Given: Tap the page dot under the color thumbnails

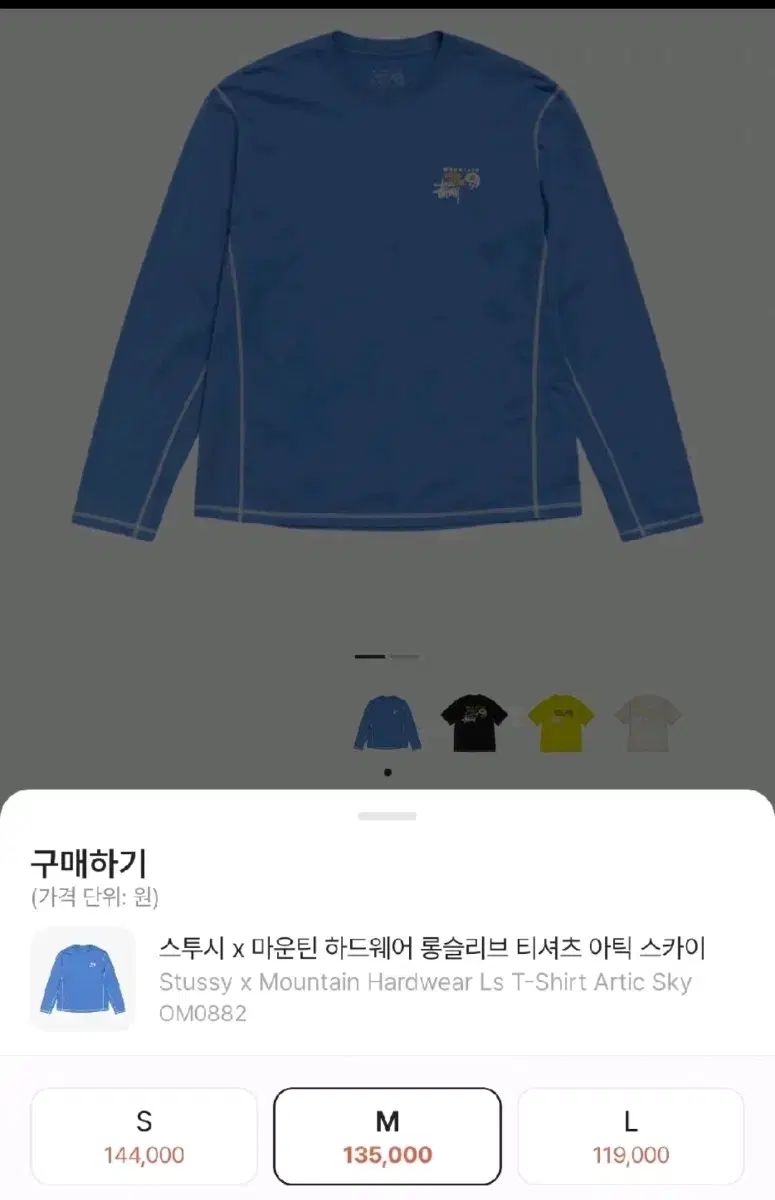Looking at the screenshot, I should (387, 770).
